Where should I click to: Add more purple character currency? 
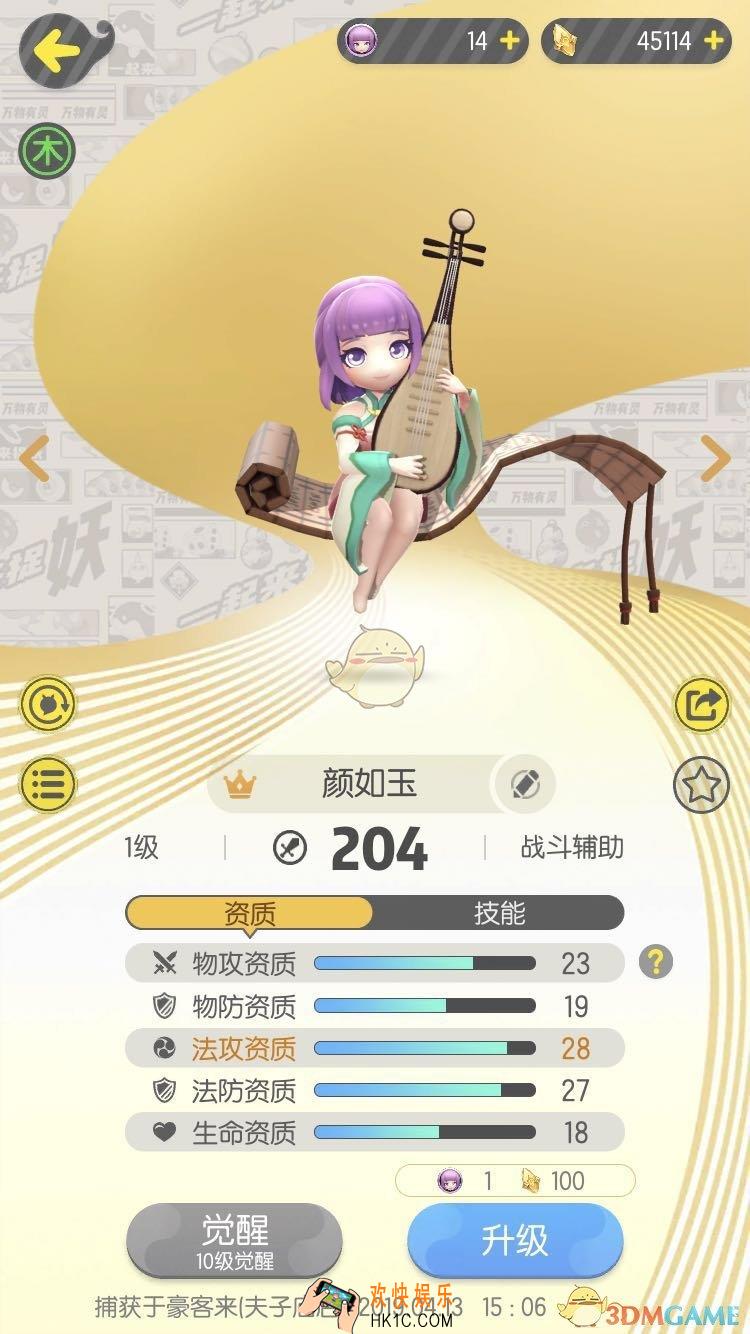509,41
